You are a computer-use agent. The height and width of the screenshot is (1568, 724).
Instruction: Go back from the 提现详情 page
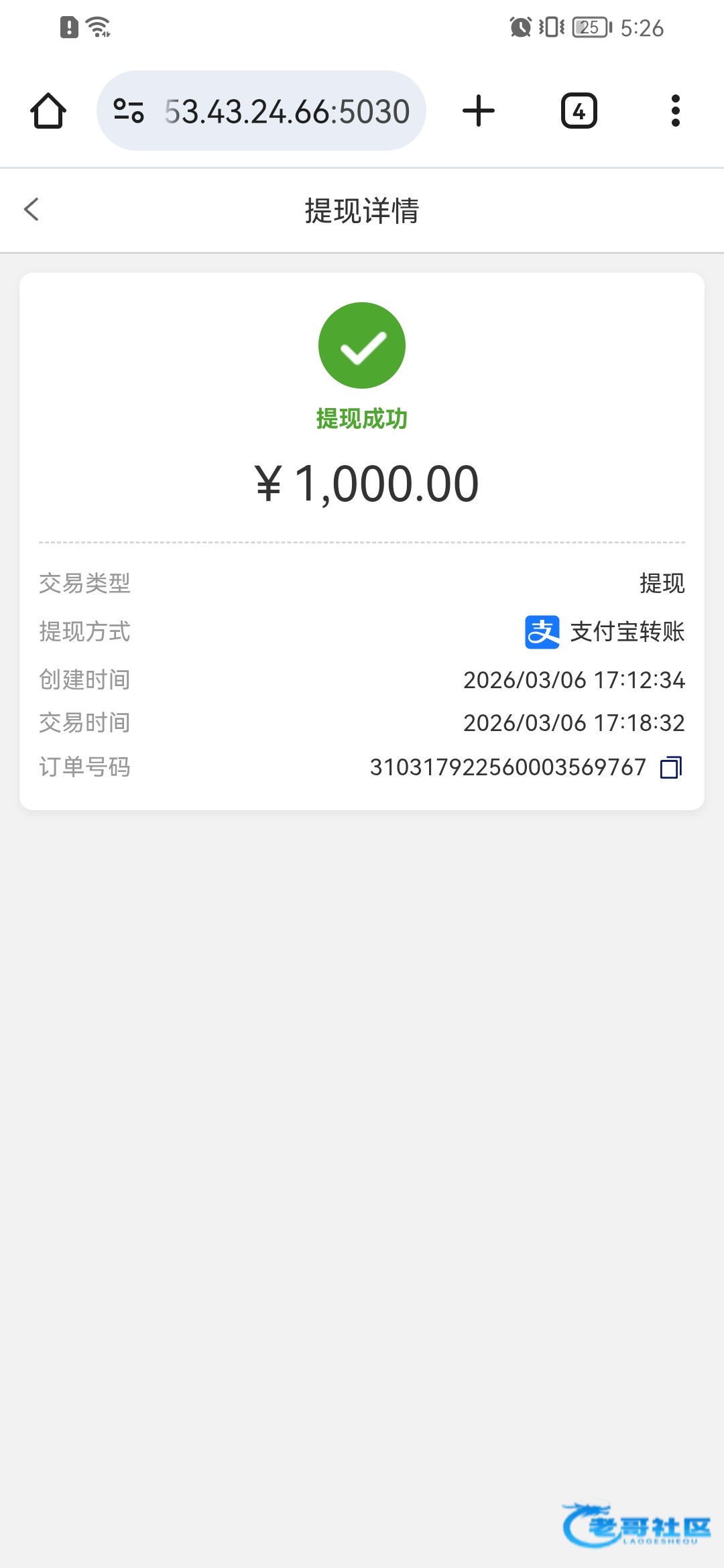(x=32, y=209)
